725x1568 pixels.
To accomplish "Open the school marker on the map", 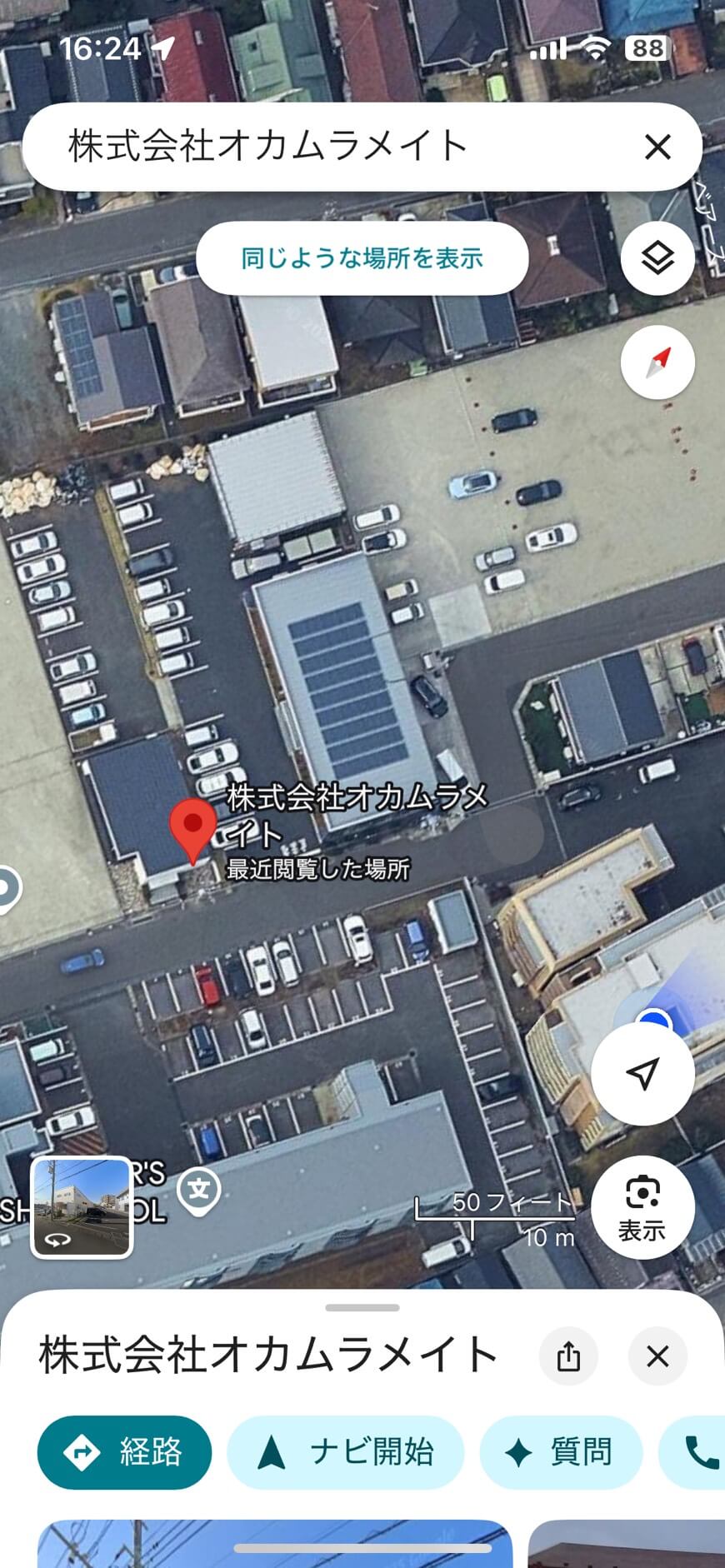I will (x=198, y=1190).
